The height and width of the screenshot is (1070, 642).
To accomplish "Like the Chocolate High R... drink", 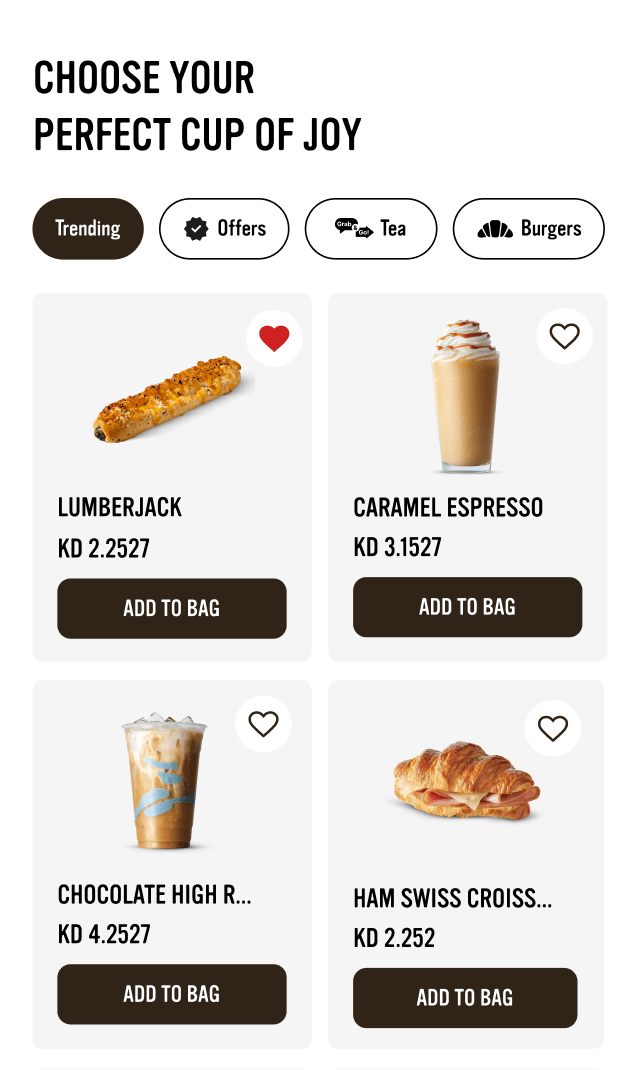I will [263, 724].
